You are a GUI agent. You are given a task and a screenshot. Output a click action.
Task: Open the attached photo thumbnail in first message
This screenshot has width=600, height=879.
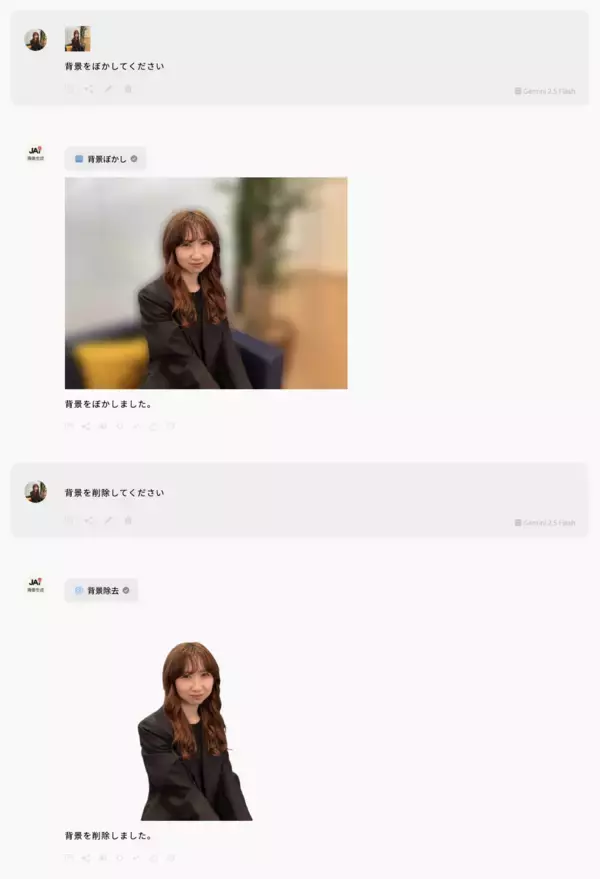(x=77, y=39)
